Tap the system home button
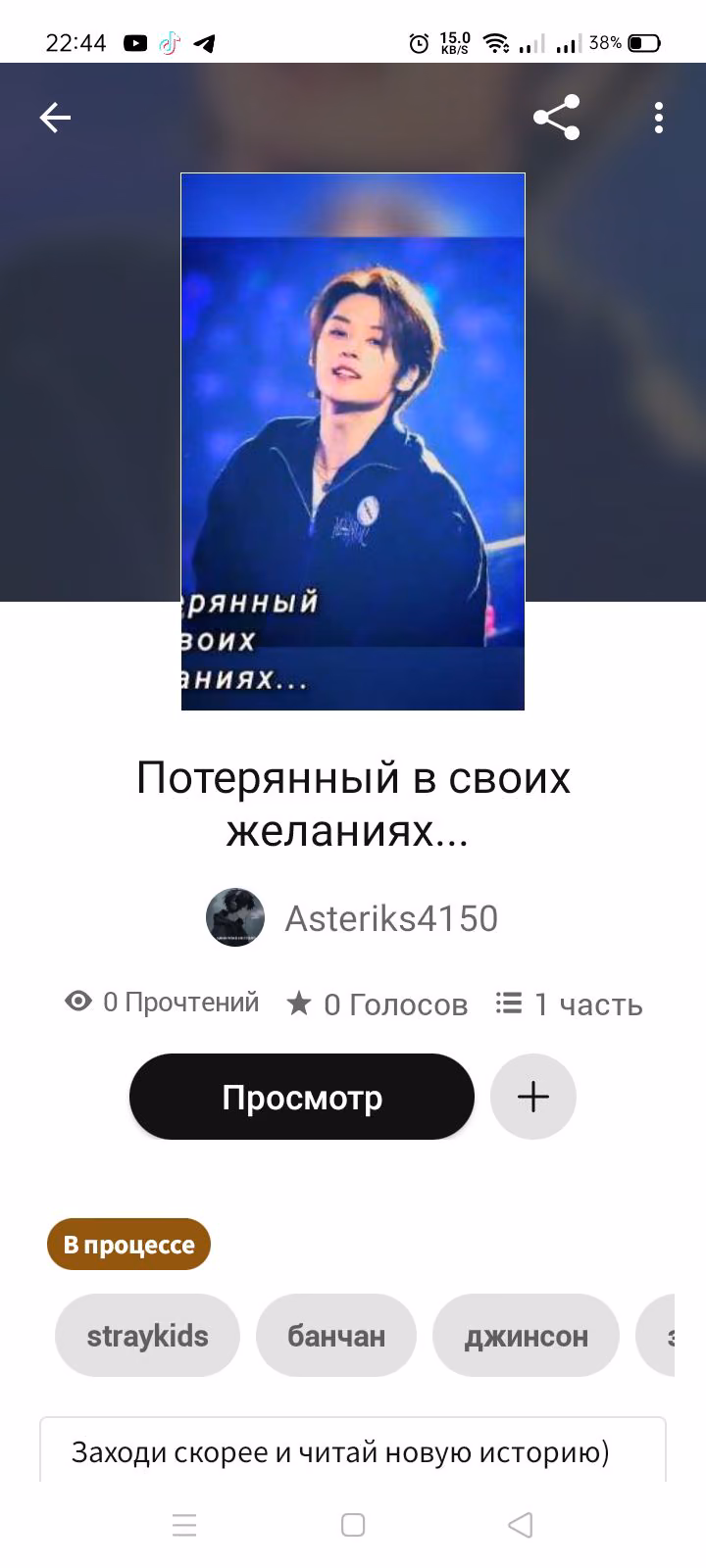 pyautogui.click(x=353, y=1525)
